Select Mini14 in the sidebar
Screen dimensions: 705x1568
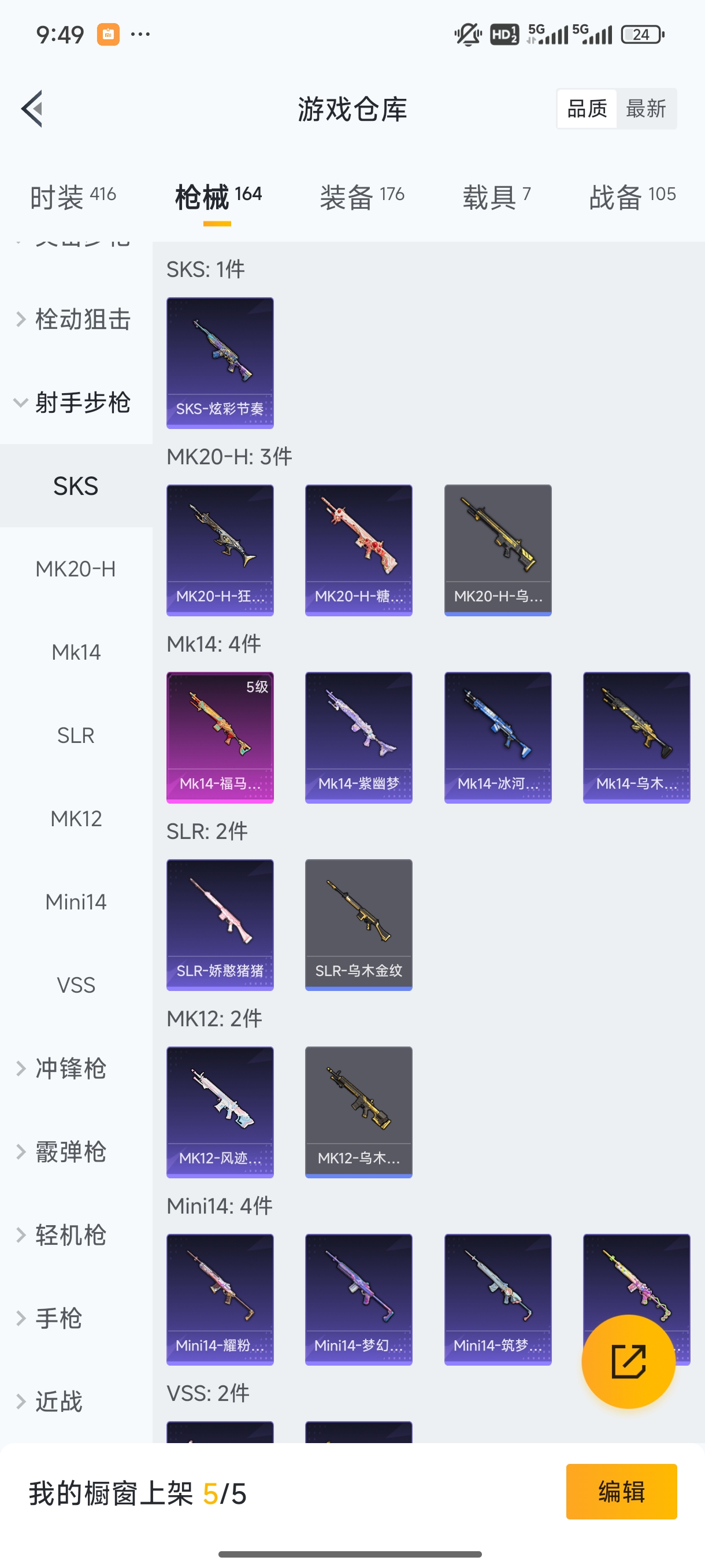coord(76,901)
